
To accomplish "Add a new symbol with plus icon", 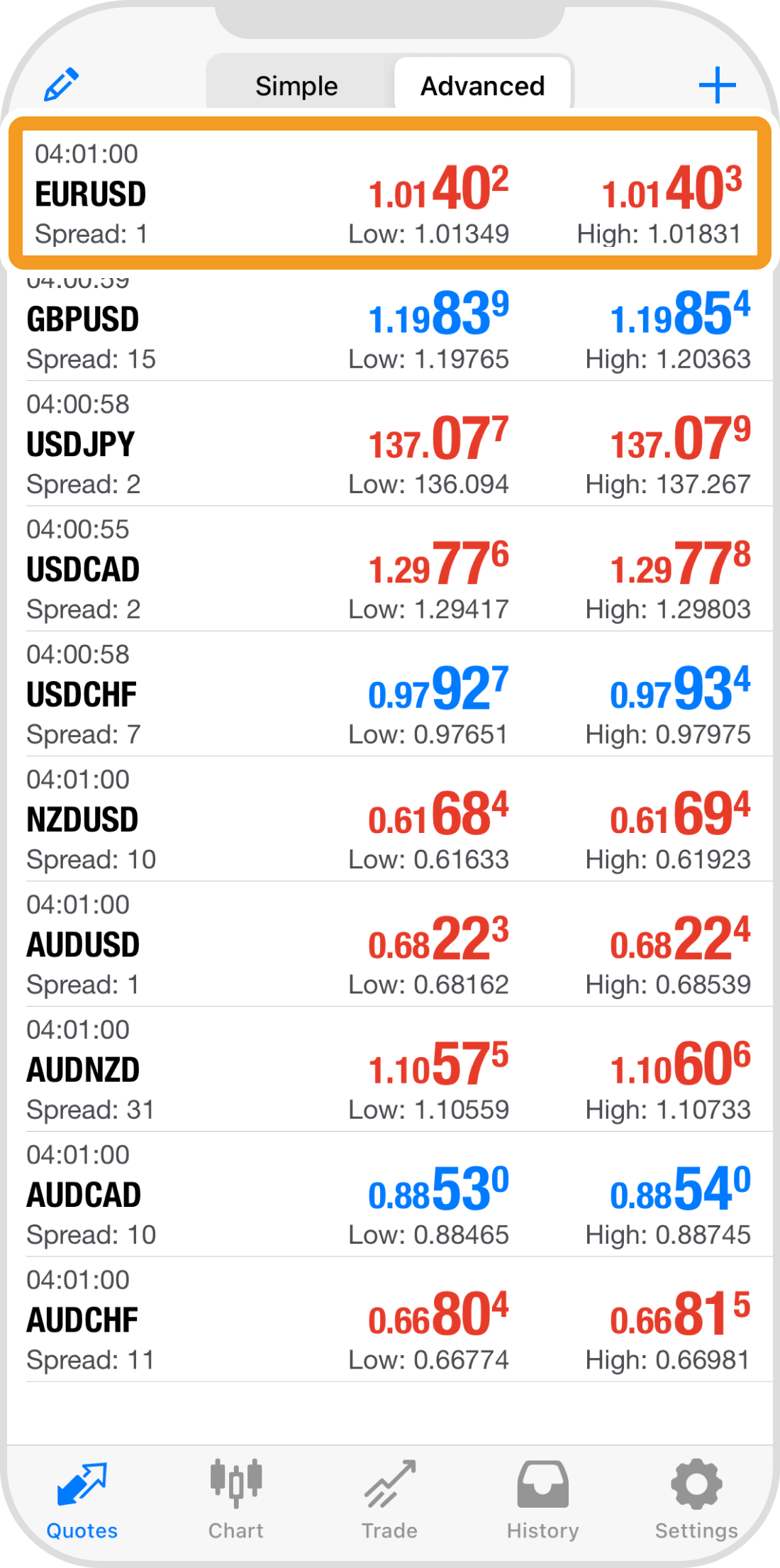I will click(x=717, y=85).
